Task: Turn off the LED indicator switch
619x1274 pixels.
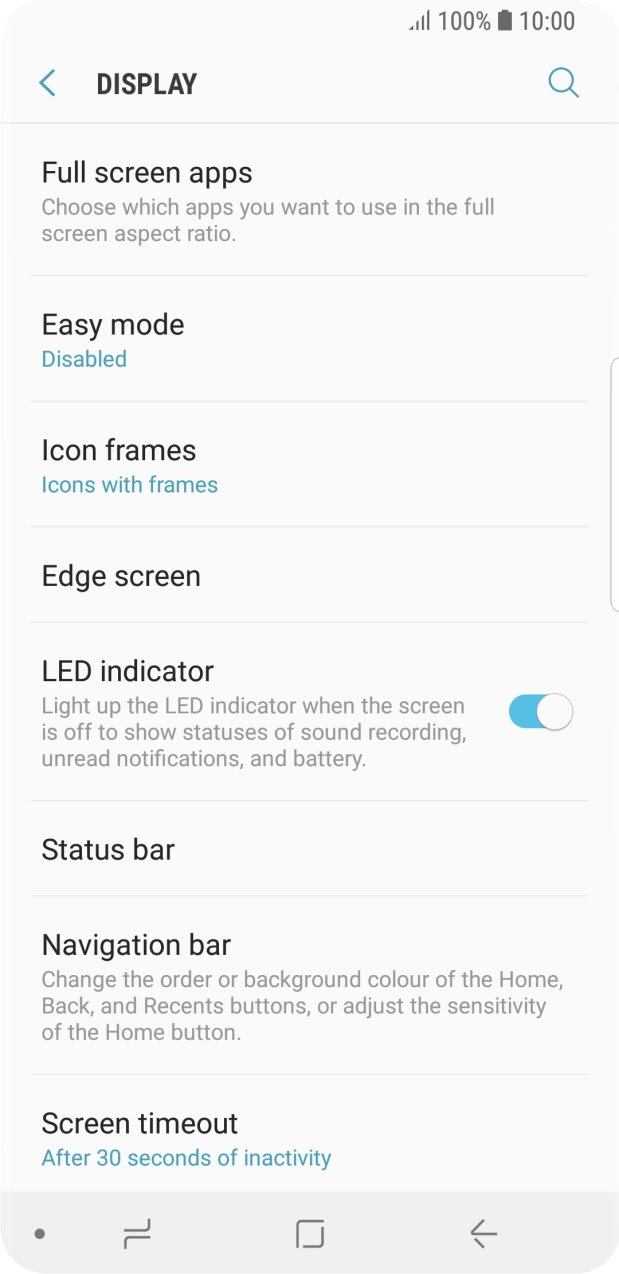Action: point(540,713)
